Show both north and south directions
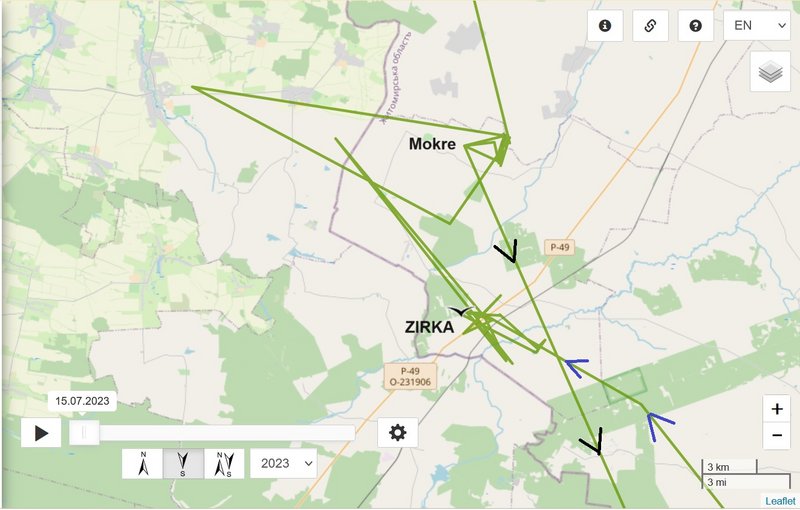 [224, 464]
